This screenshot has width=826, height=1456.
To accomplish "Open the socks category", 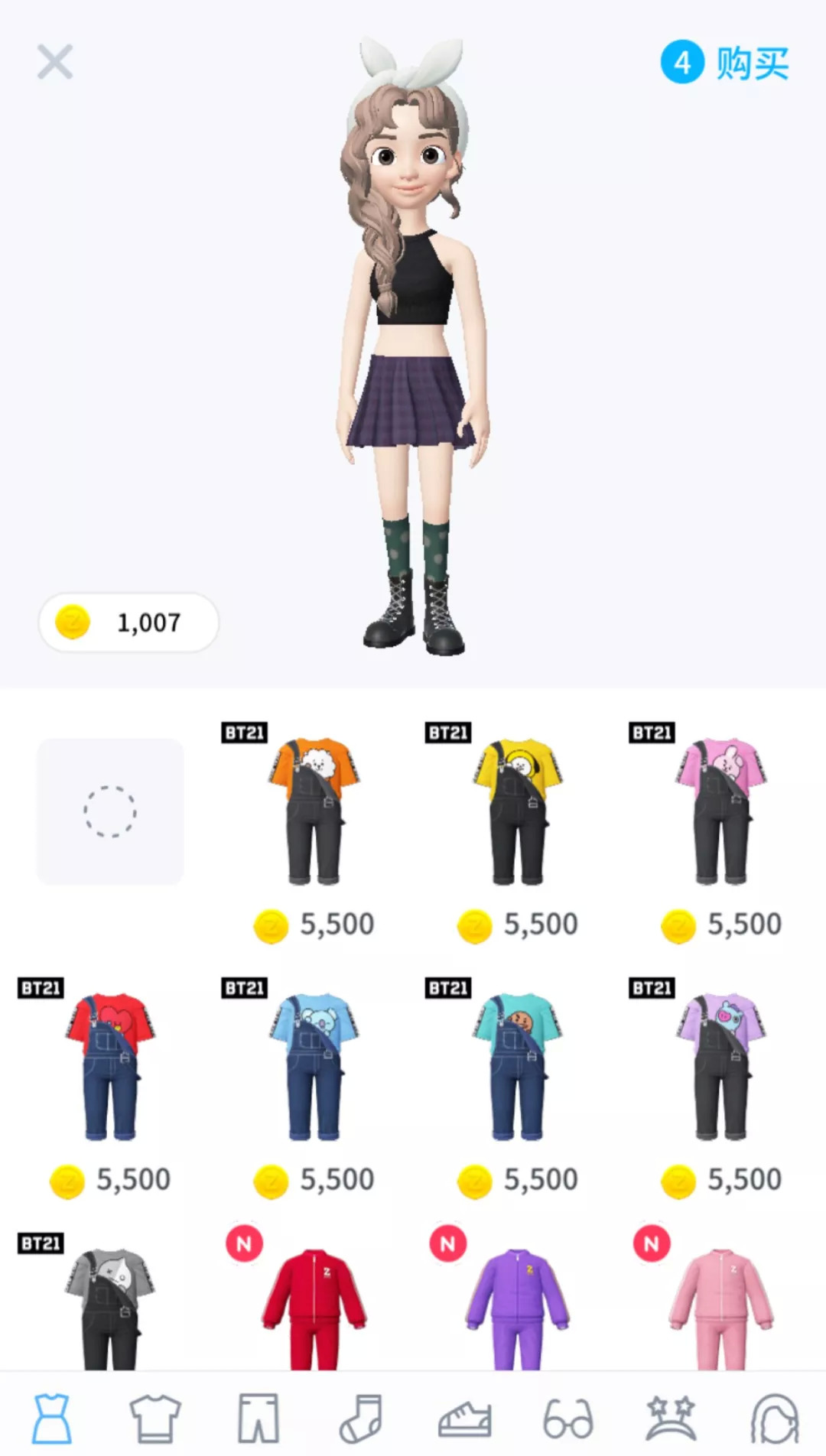I will tap(361, 1417).
